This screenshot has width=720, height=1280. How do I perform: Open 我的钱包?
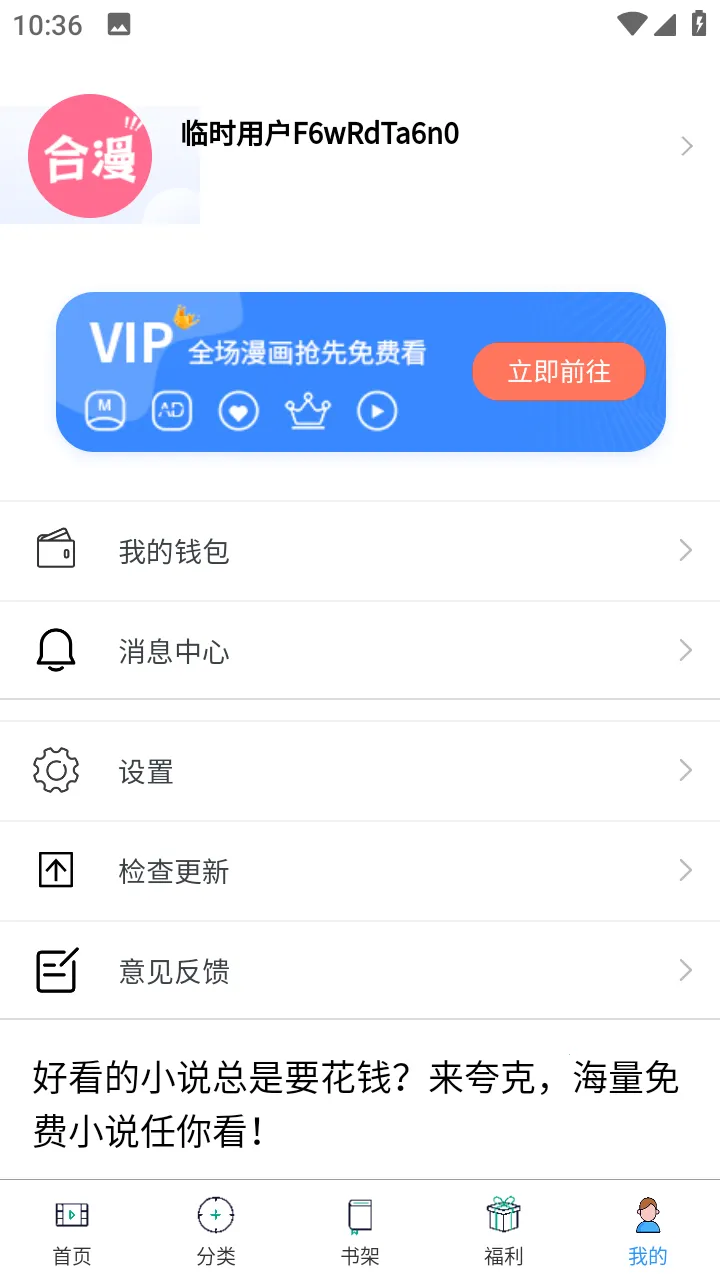click(x=360, y=551)
